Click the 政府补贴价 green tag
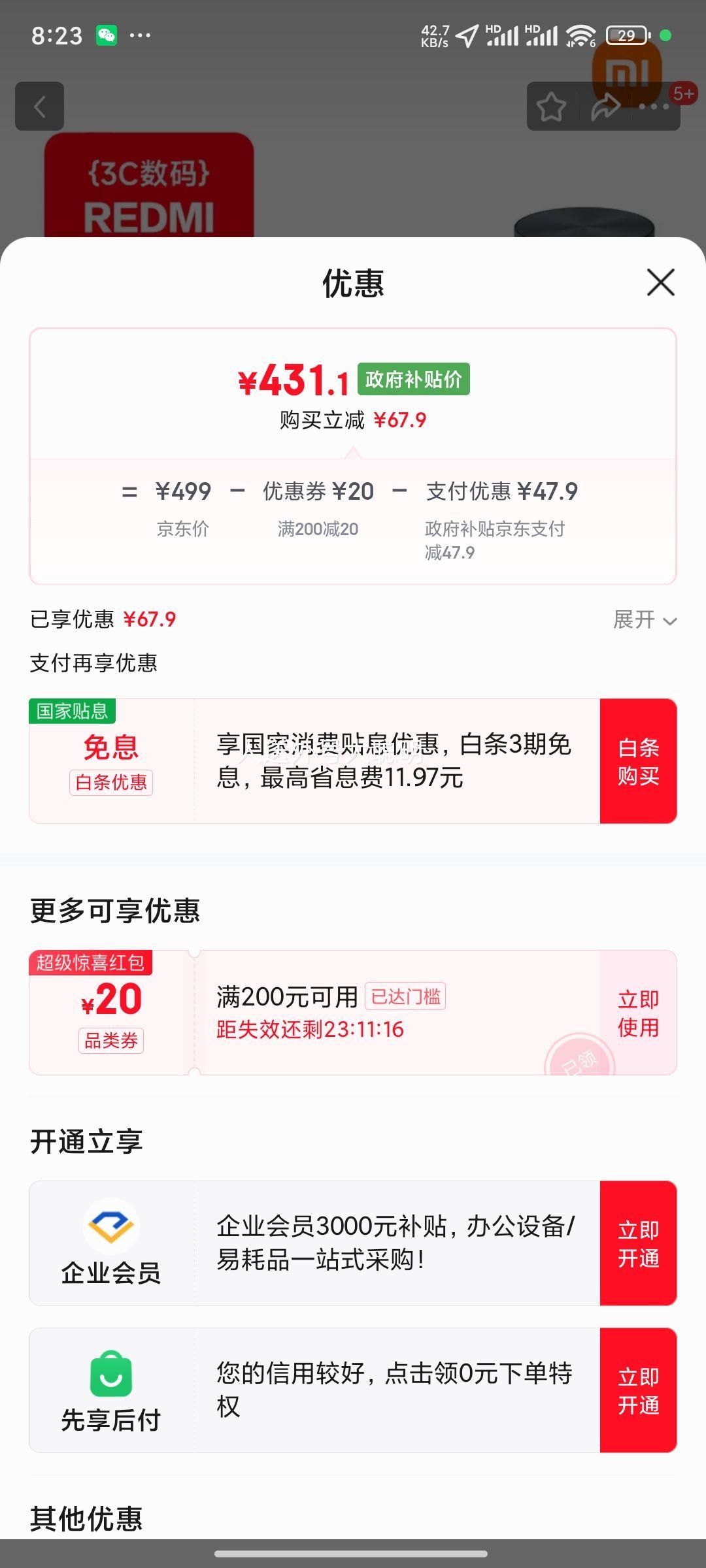Viewport: 706px width, 1568px height. (414, 379)
